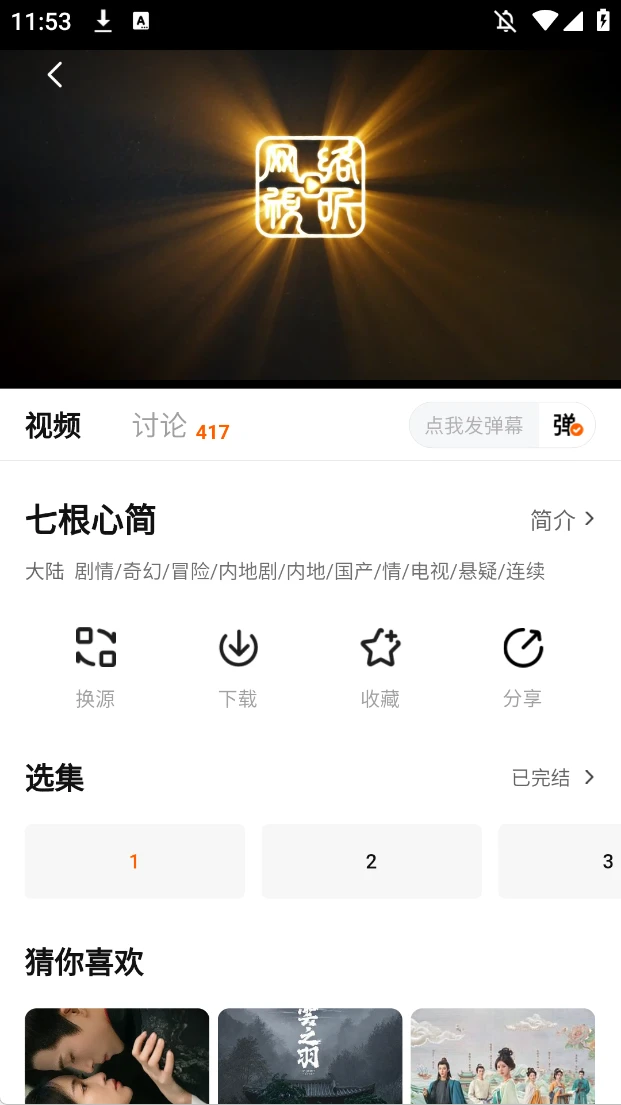The image size is (621, 1105).
Task: Share this show via 分享
Action: pos(522,666)
